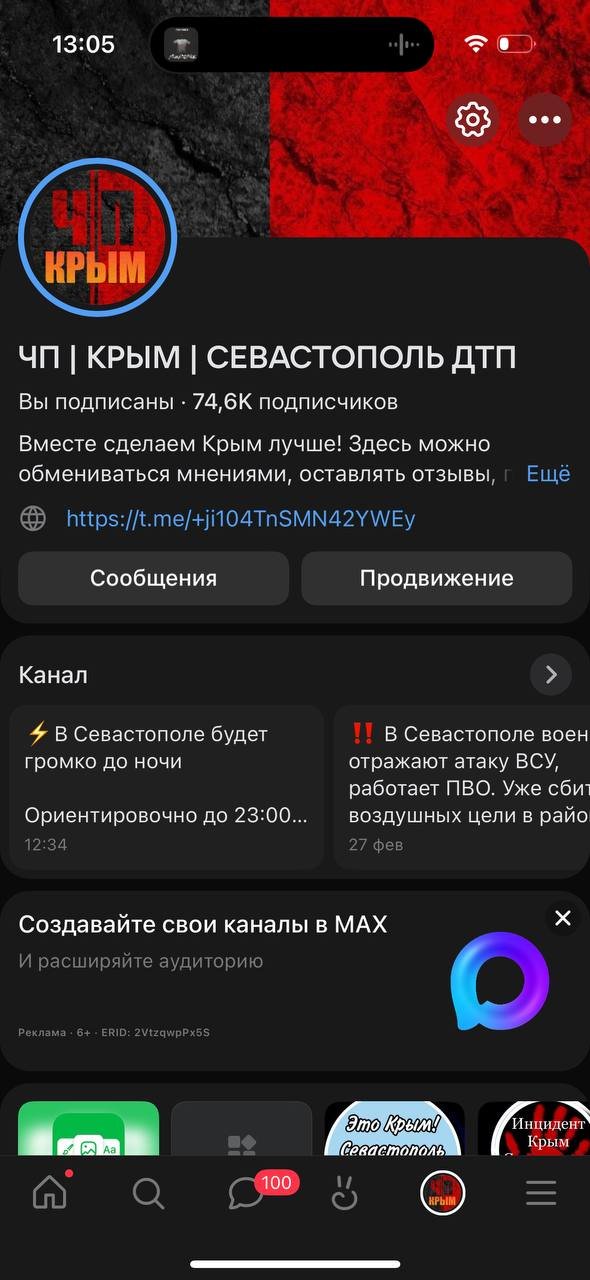Open the ЧП Крым tab in the bottom bar
Screen dimensions: 590x1280
click(x=442, y=1193)
